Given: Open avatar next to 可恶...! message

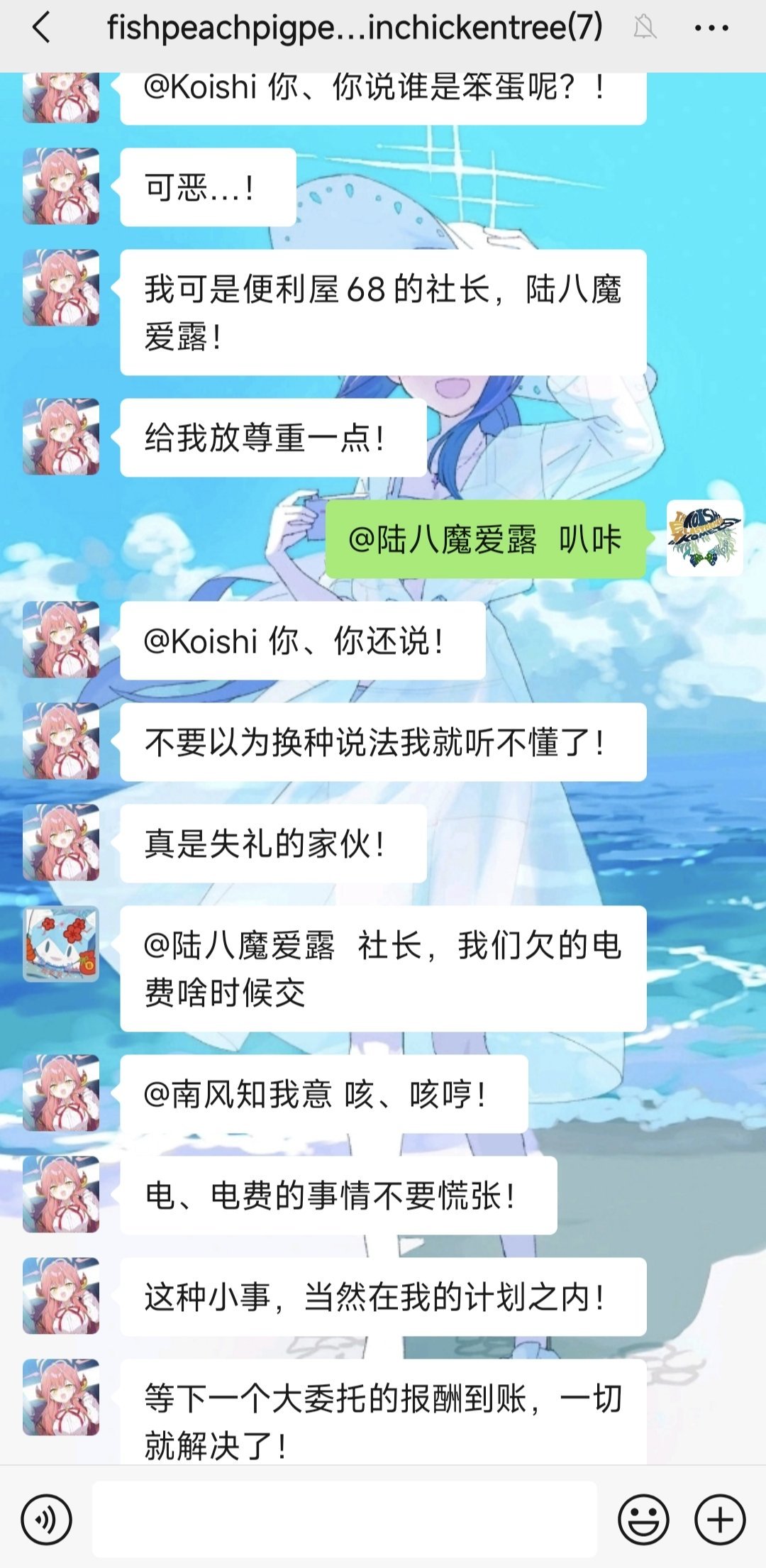Looking at the screenshot, I should click(61, 187).
